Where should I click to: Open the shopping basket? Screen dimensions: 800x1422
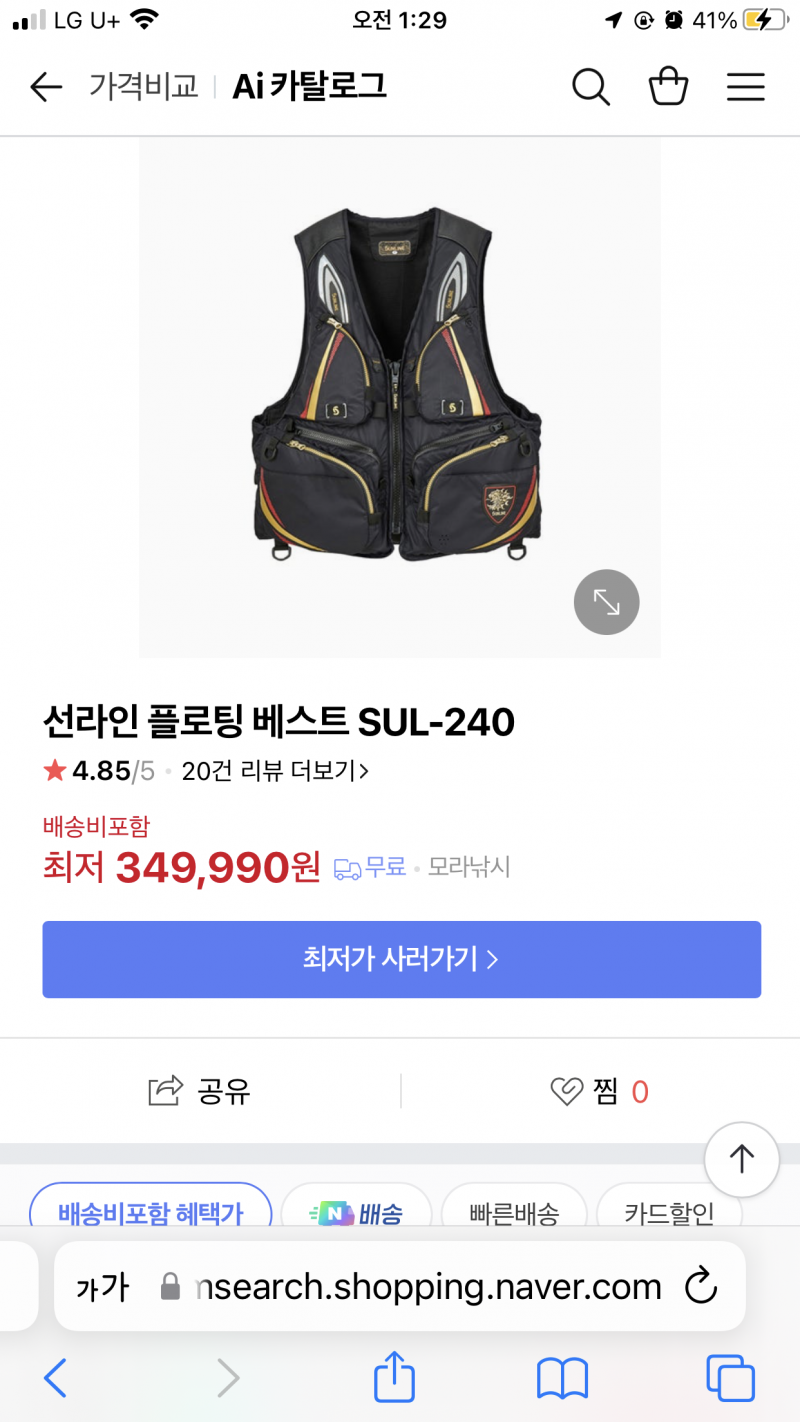[x=668, y=87]
